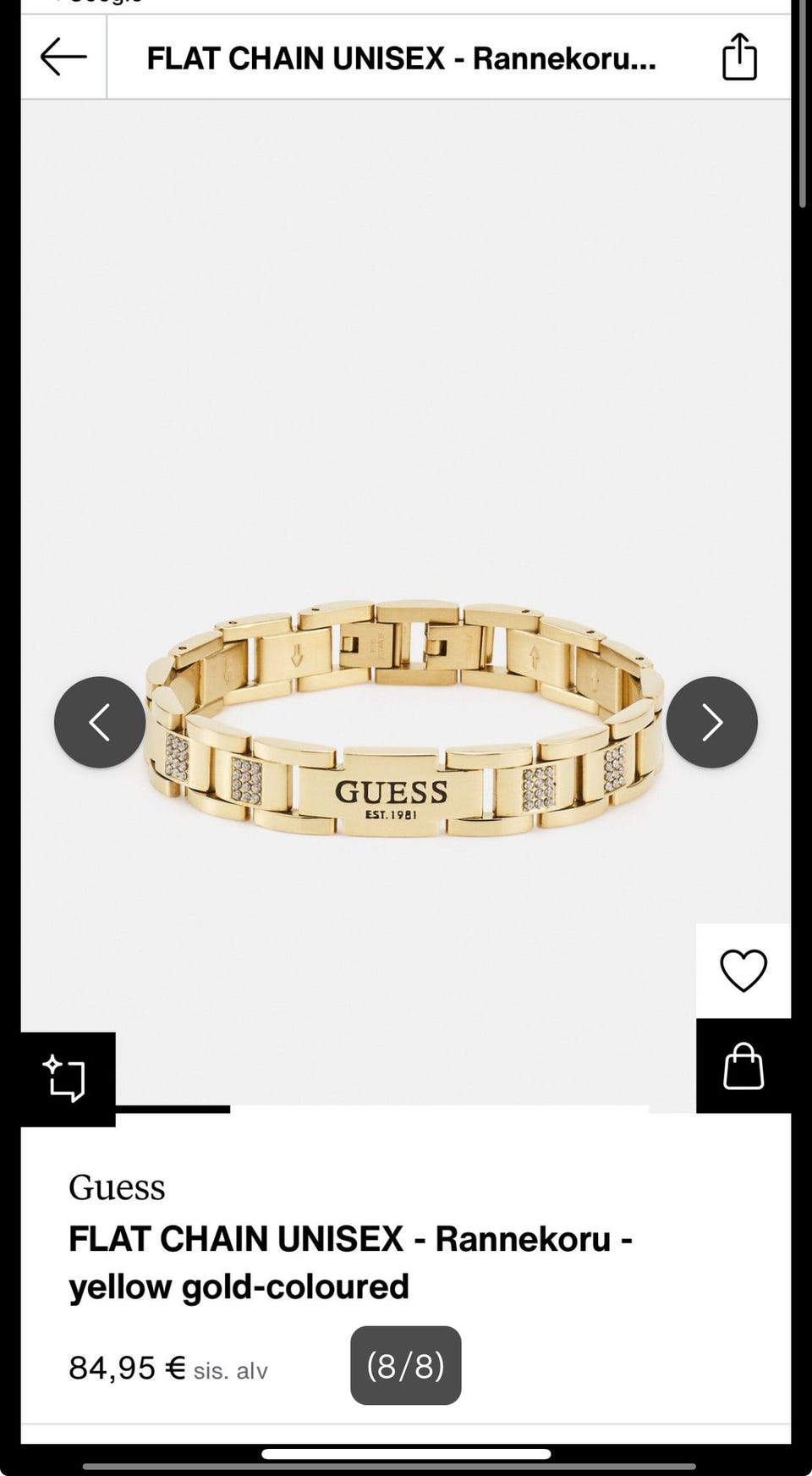
Task: Open the similar-items visual search icon
Action: tap(68, 1079)
